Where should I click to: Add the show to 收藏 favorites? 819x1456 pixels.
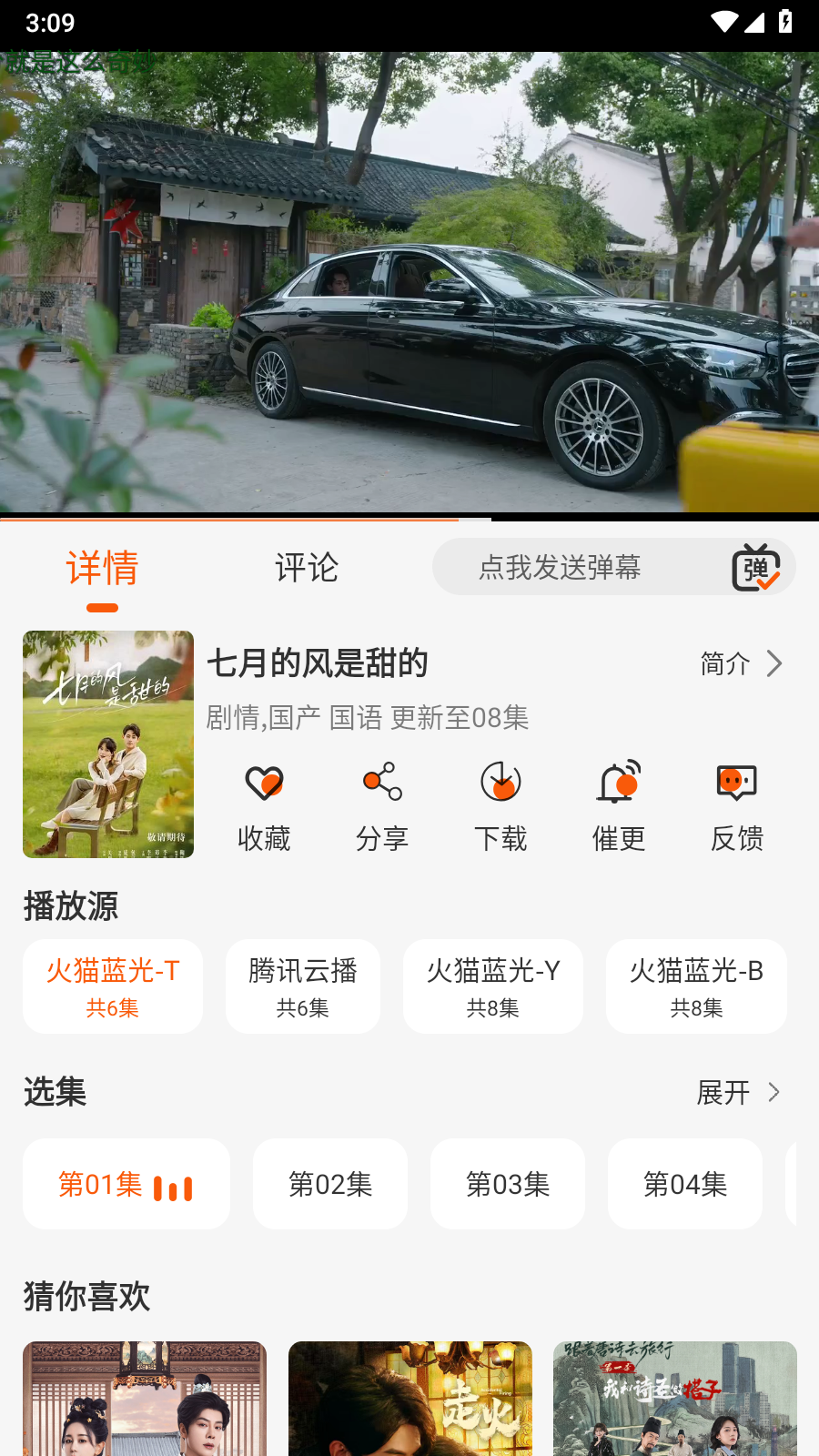[264, 807]
